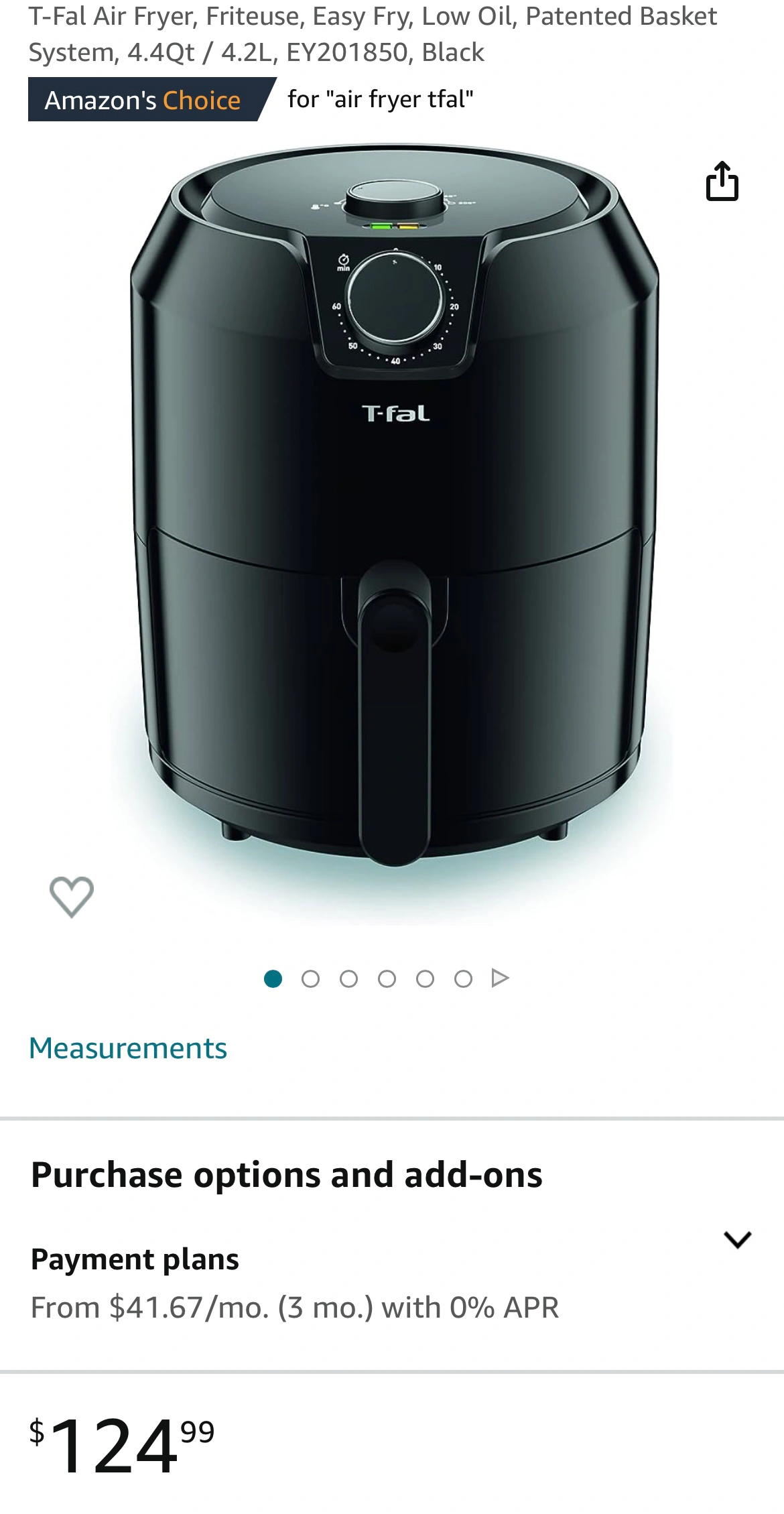784x1514 pixels.
Task: Share this T-Fal air fryer listing
Action: tap(722, 181)
